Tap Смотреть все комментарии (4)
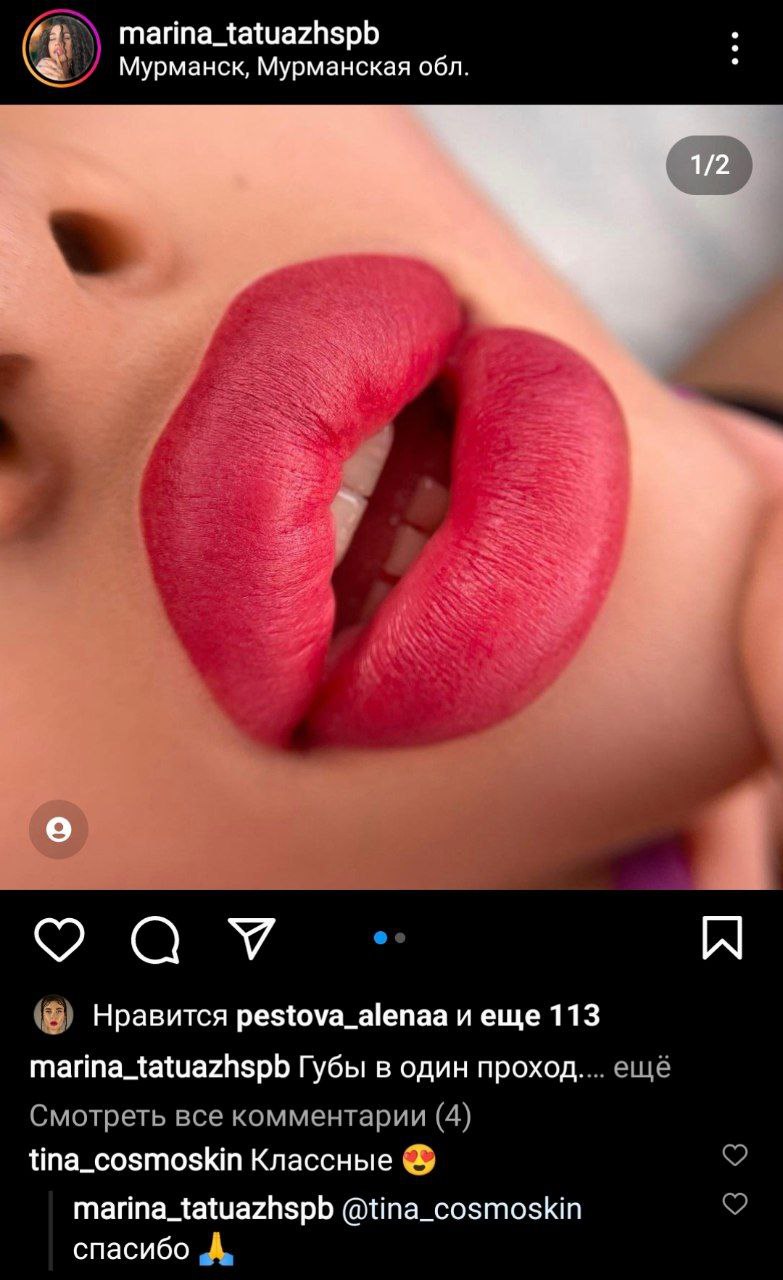783x1280 pixels. 250,1115
